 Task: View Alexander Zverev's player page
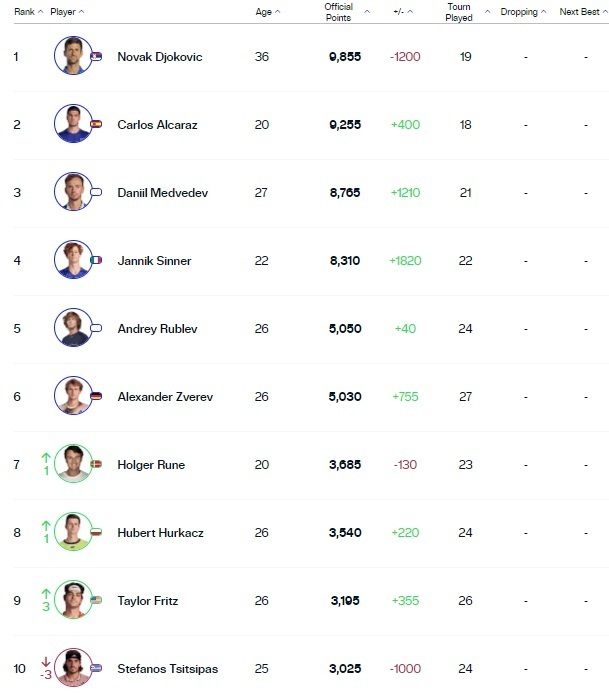tap(165, 397)
